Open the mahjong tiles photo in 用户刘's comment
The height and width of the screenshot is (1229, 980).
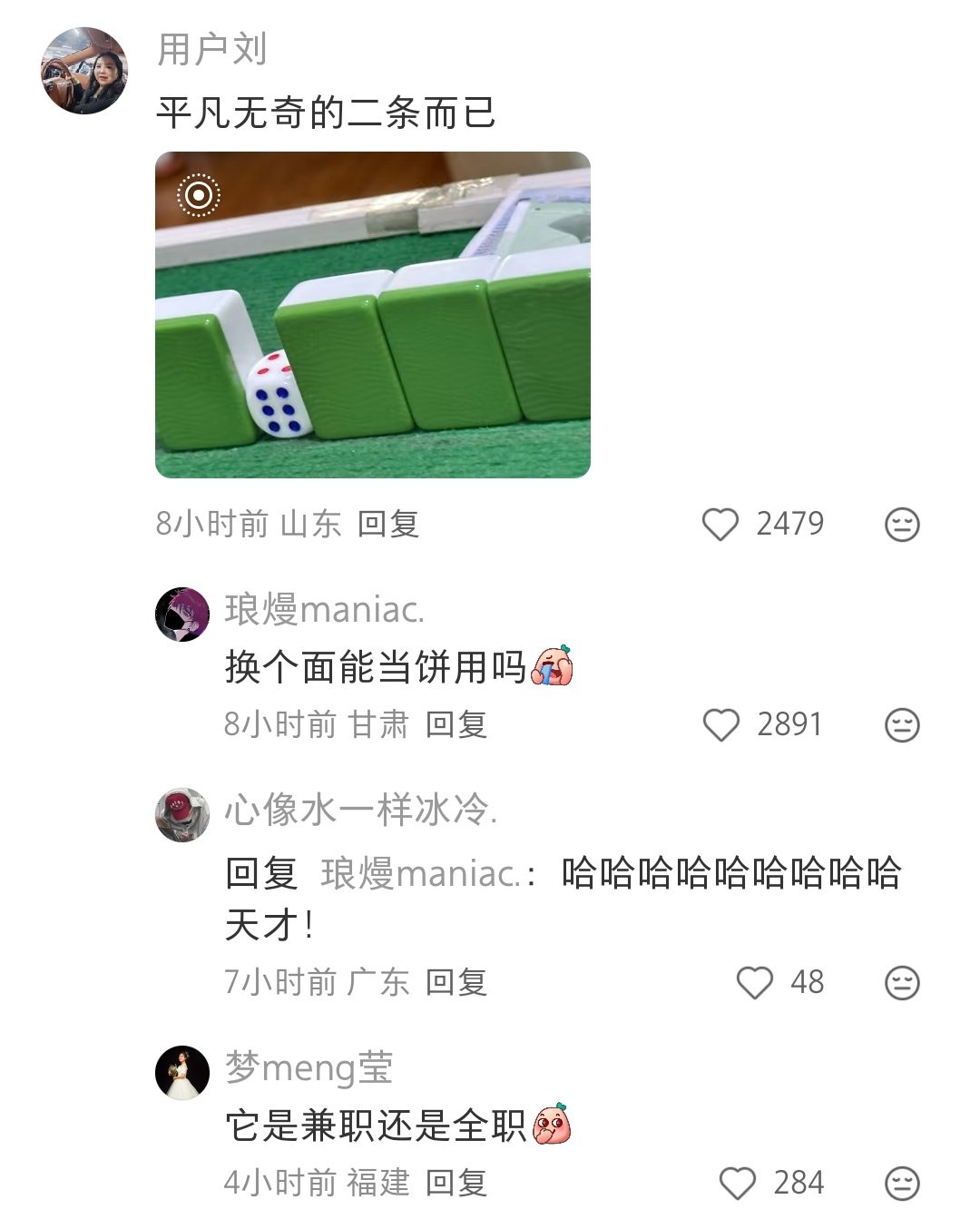coord(372,314)
